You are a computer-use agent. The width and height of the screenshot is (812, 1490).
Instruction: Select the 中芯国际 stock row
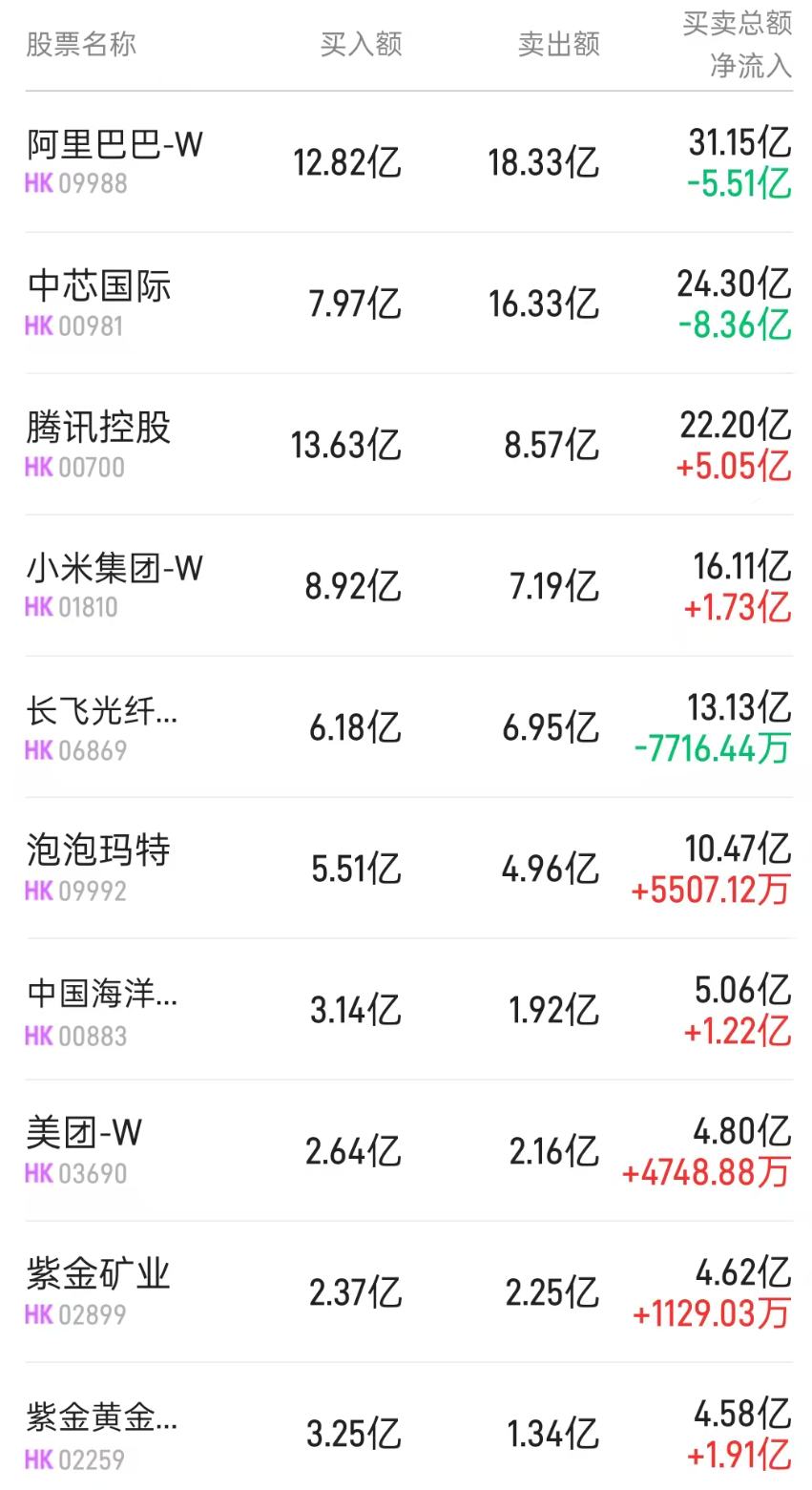coord(98,288)
